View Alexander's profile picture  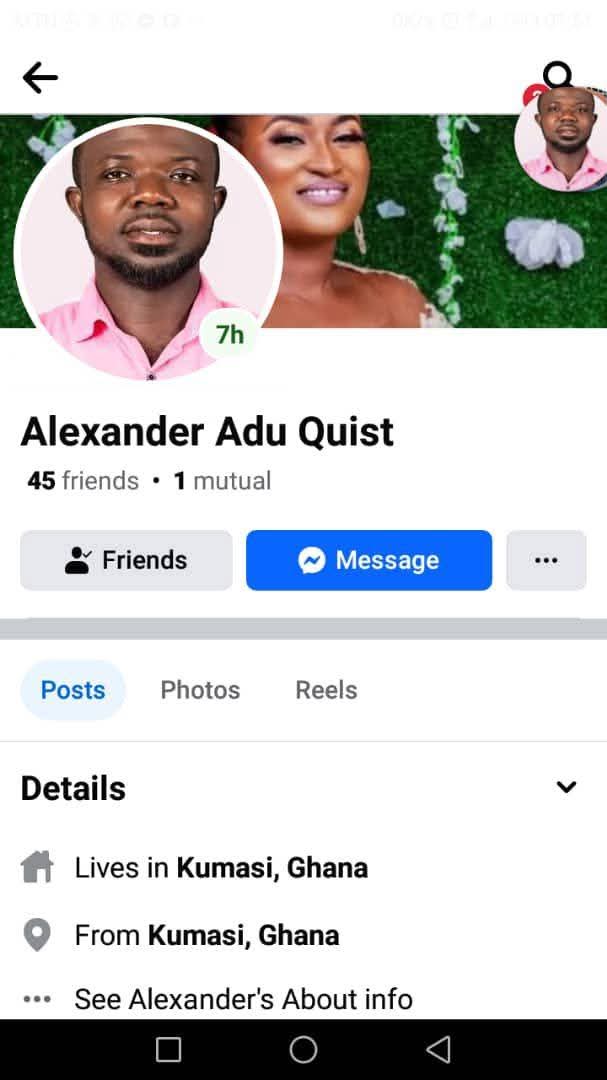148,250
